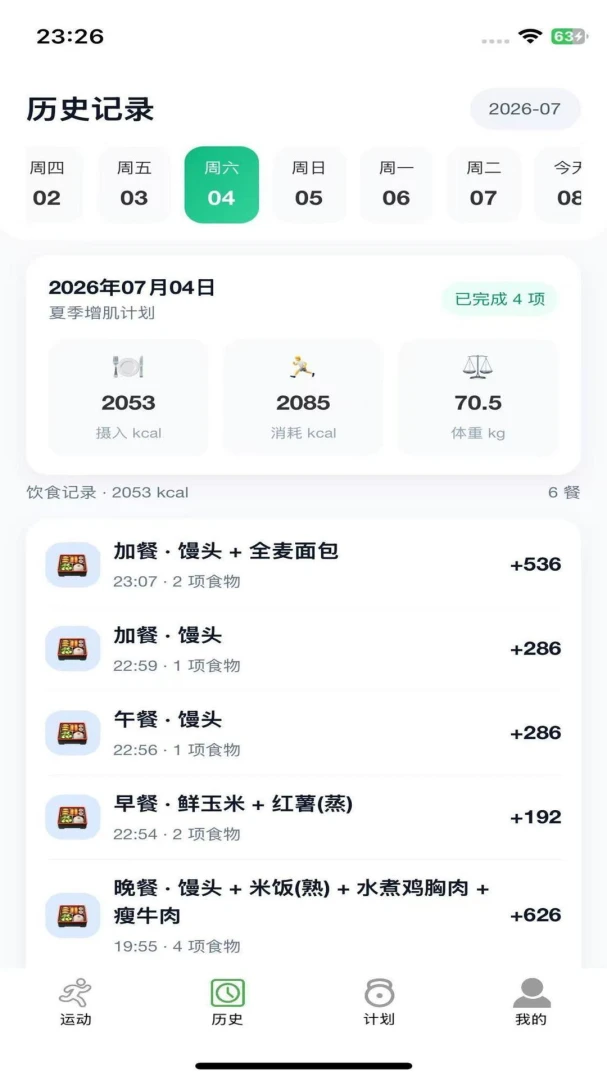Screen dimensions: 607x1080
Task: Go to the 我的 profile tab
Action: [x=531, y=1002]
